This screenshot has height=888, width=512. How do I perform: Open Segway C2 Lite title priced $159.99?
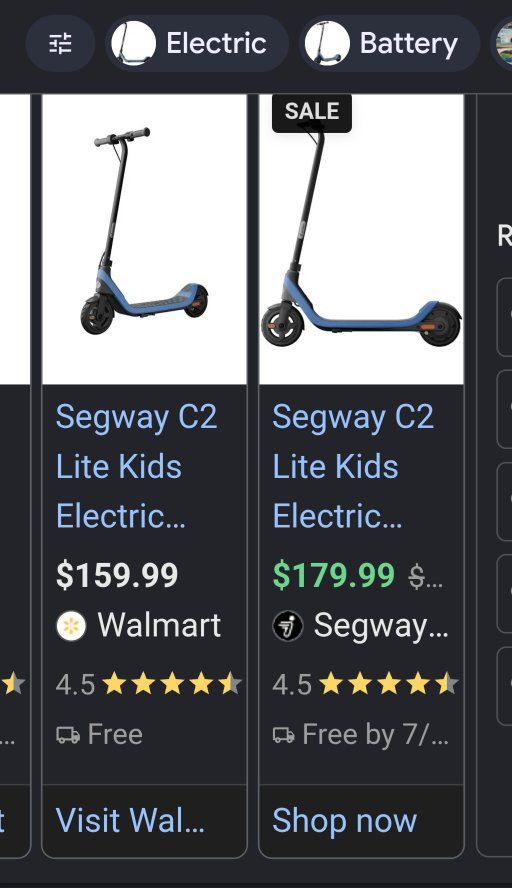click(x=136, y=467)
